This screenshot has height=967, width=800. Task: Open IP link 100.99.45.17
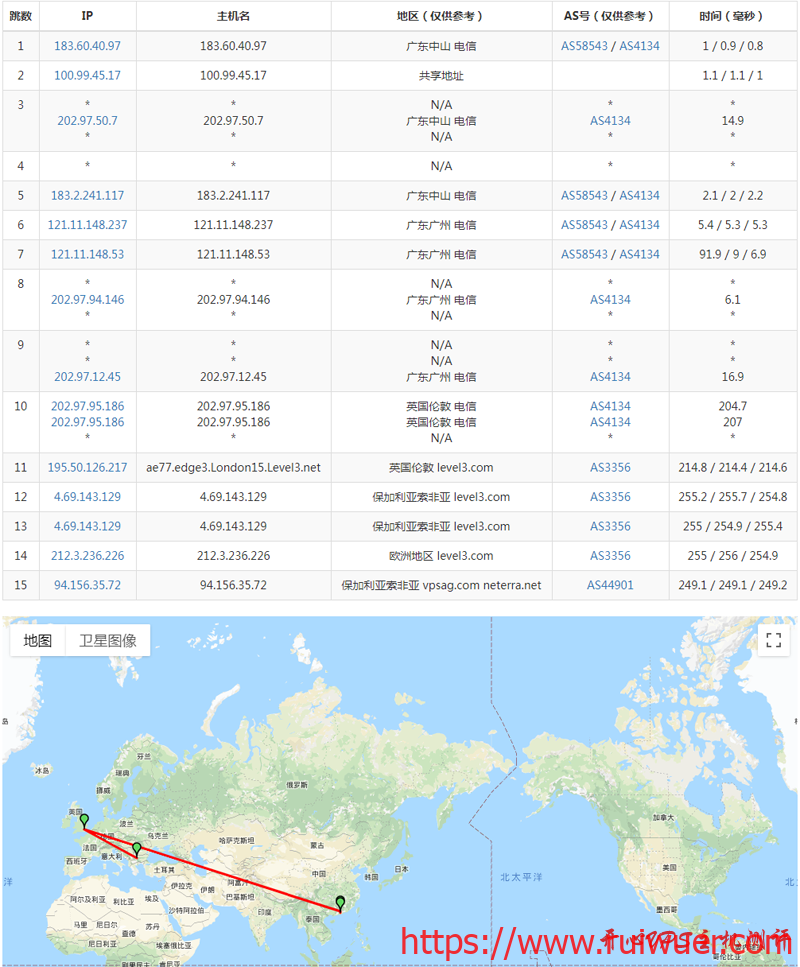point(87,75)
